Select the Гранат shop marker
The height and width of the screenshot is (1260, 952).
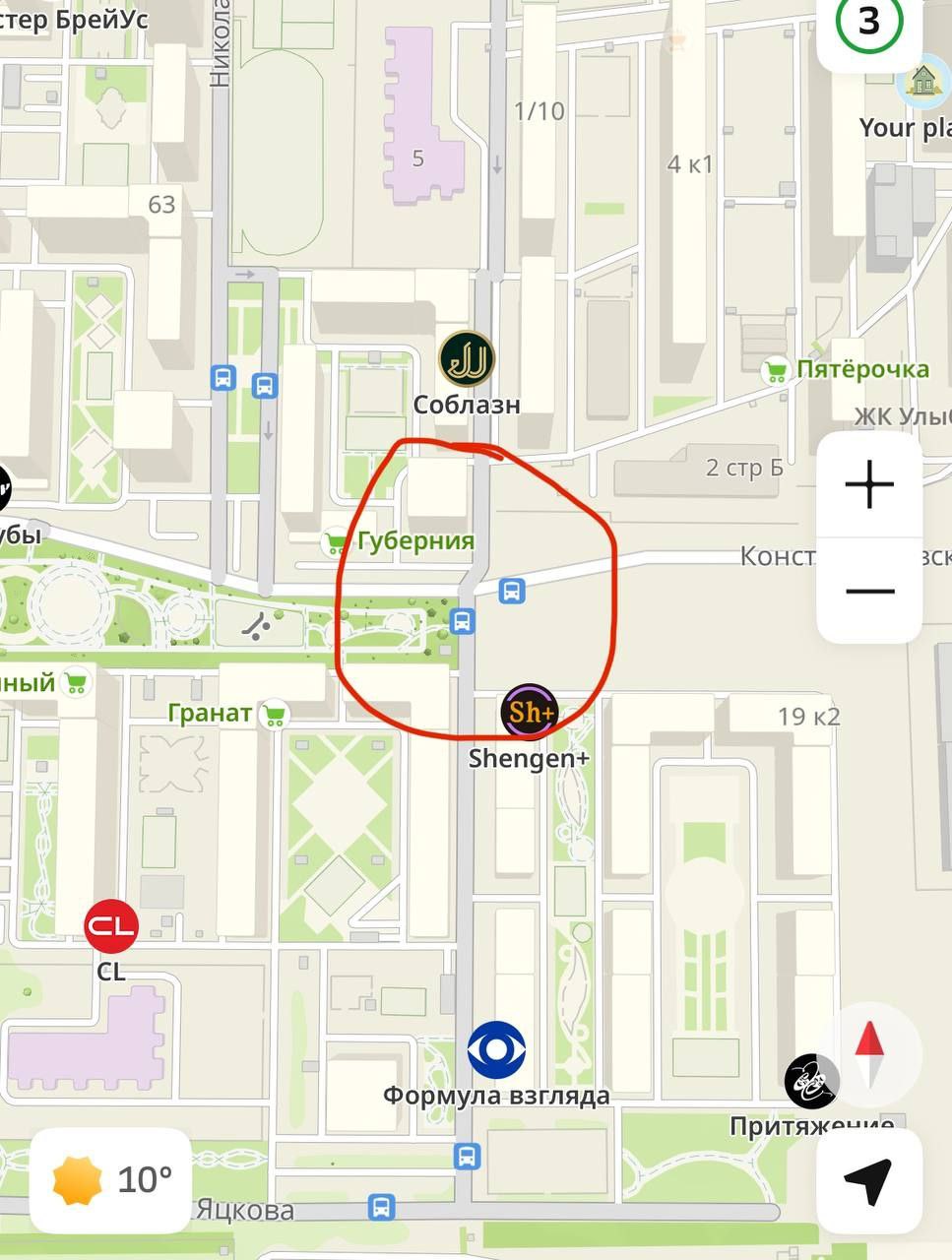[x=275, y=714]
